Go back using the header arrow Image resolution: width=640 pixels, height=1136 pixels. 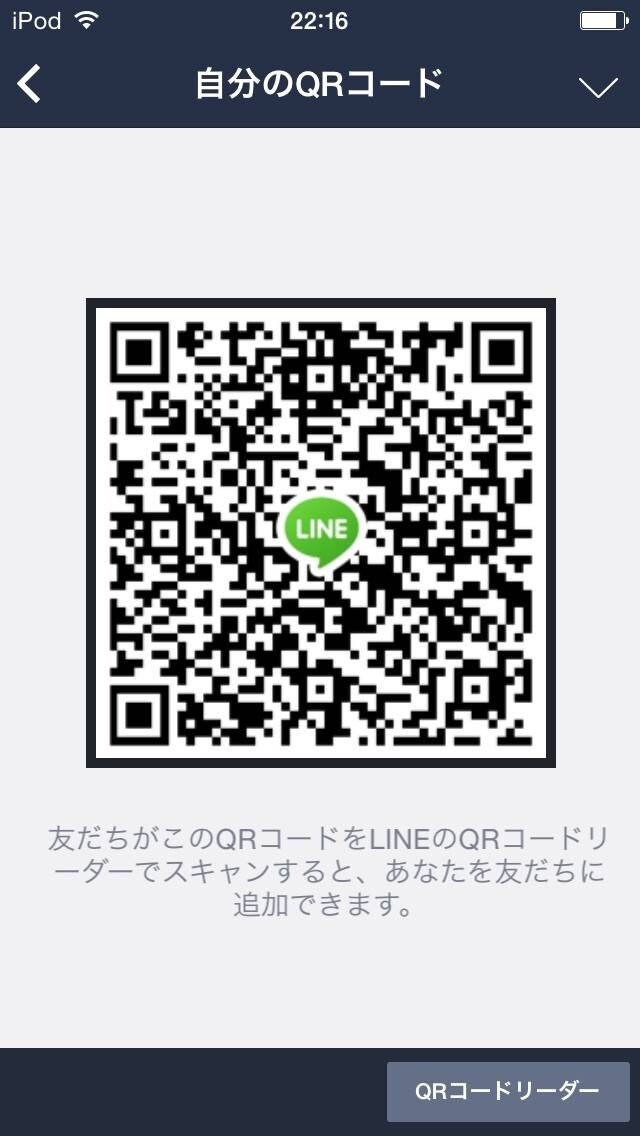click(x=30, y=84)
